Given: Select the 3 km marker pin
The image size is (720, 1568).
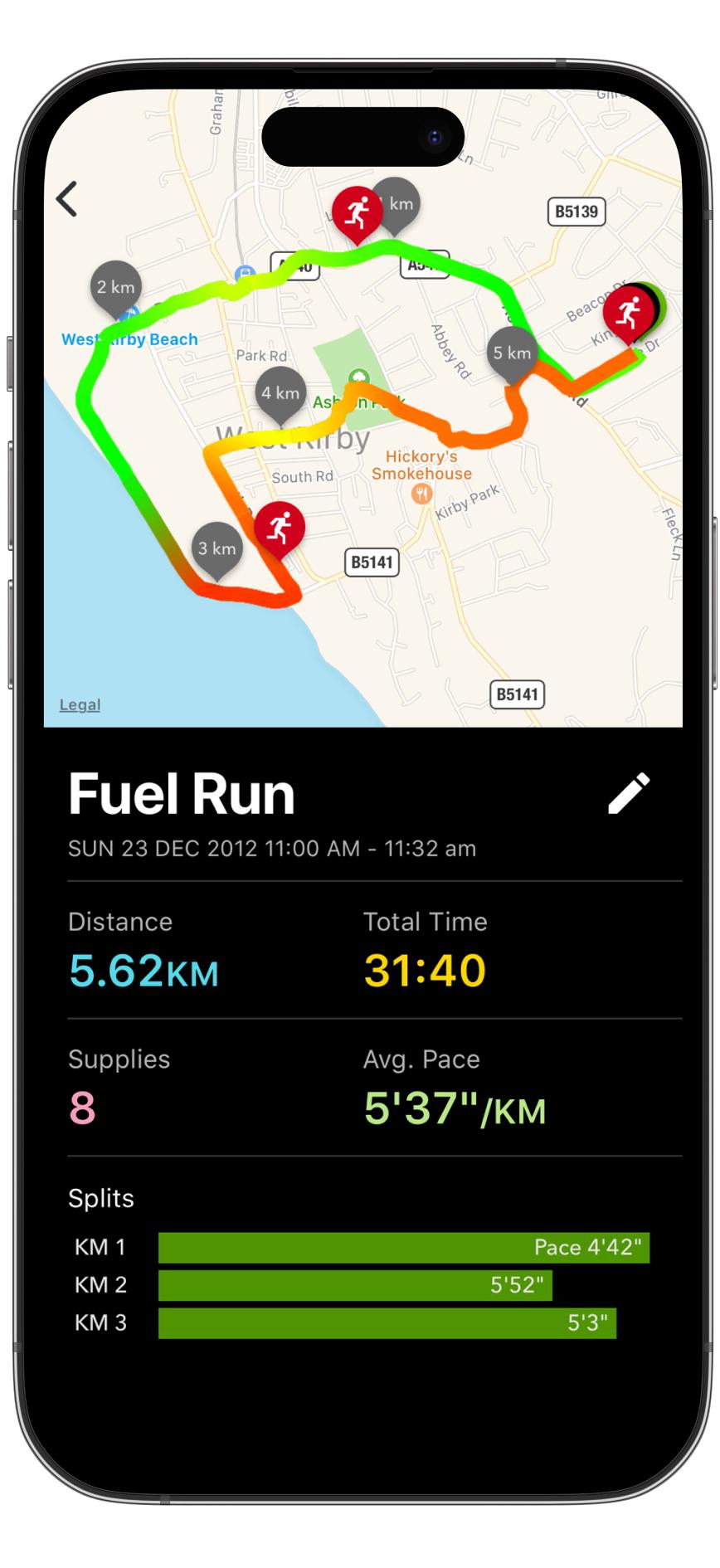Looking at the screenshot, I should 216,548.
